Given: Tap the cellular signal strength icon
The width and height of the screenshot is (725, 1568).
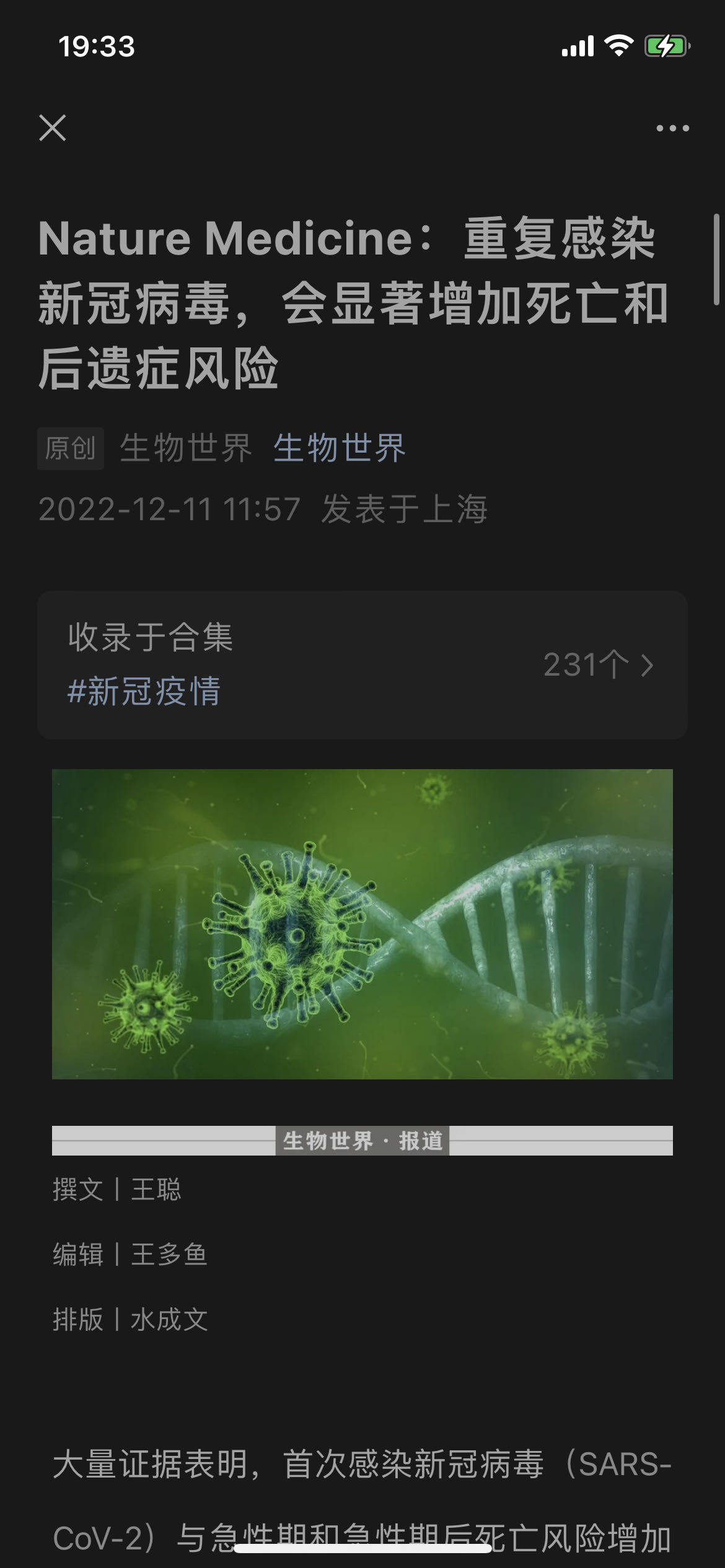Looking at the screenshot, I should point(576,45).
